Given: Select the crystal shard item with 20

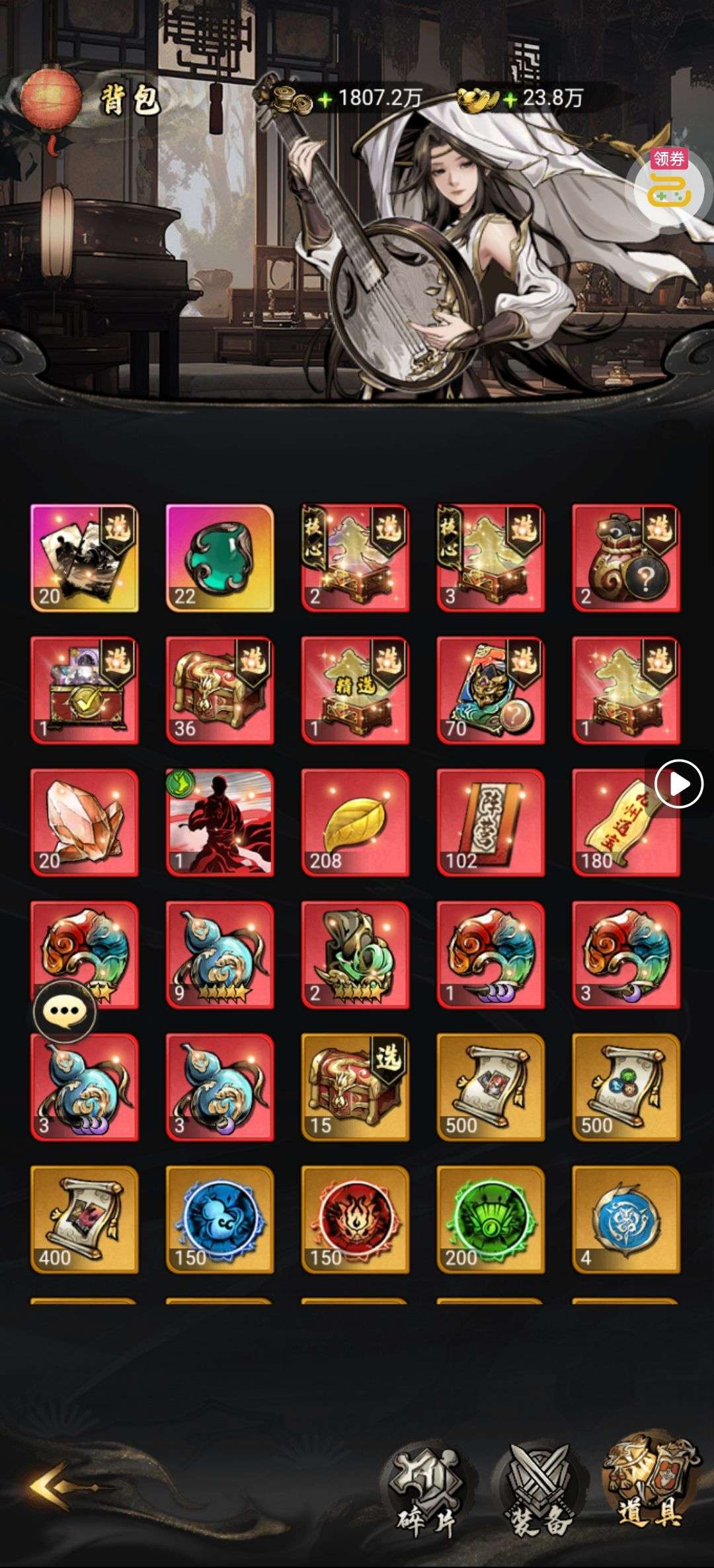Looking at the screenshot, I should point(85,822).
